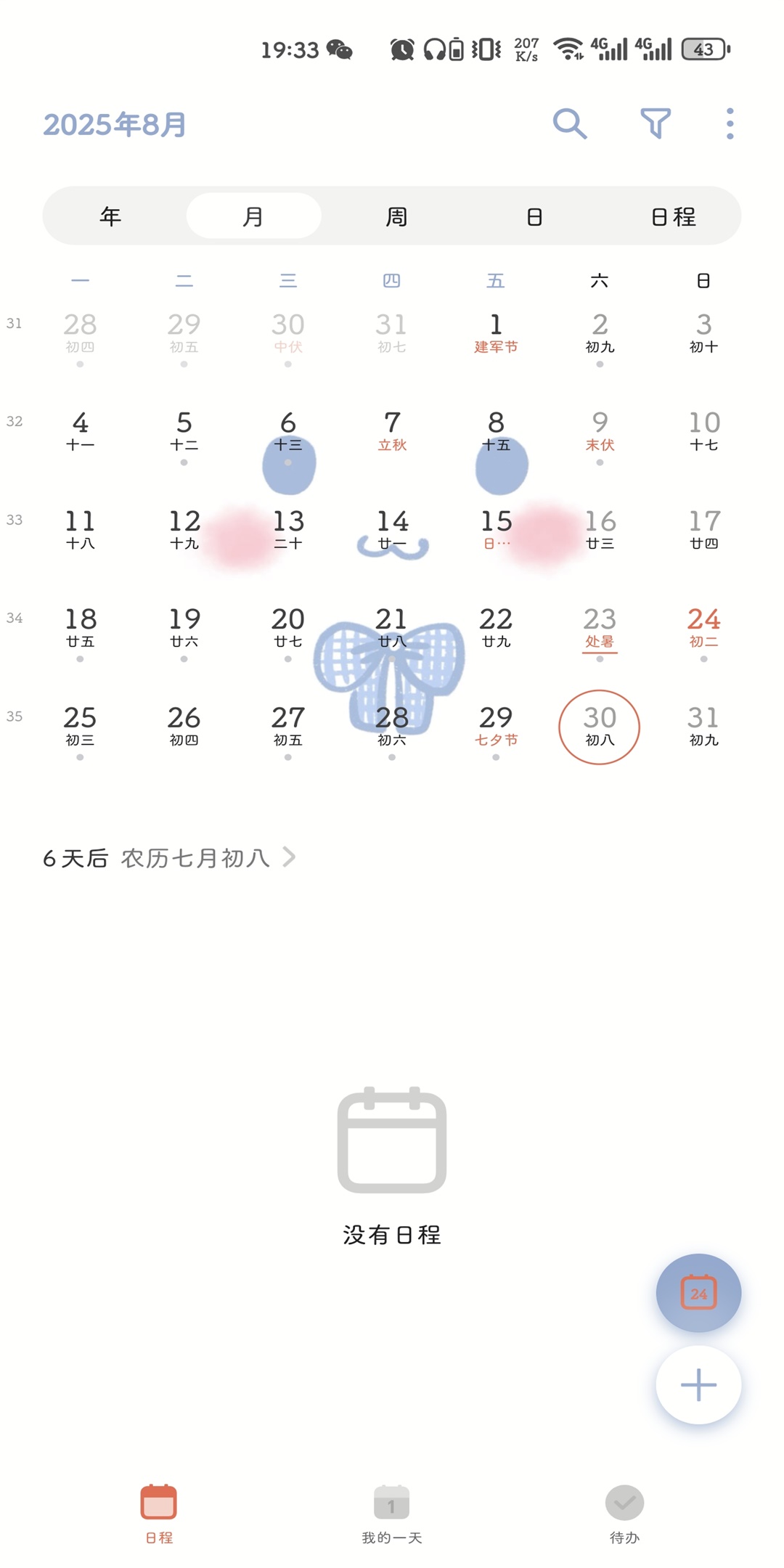Switch to the 日 view segment
Image resolution: width=784 pixels, height=1568 pixels.
pyautogui.click(x=534, y=216)
